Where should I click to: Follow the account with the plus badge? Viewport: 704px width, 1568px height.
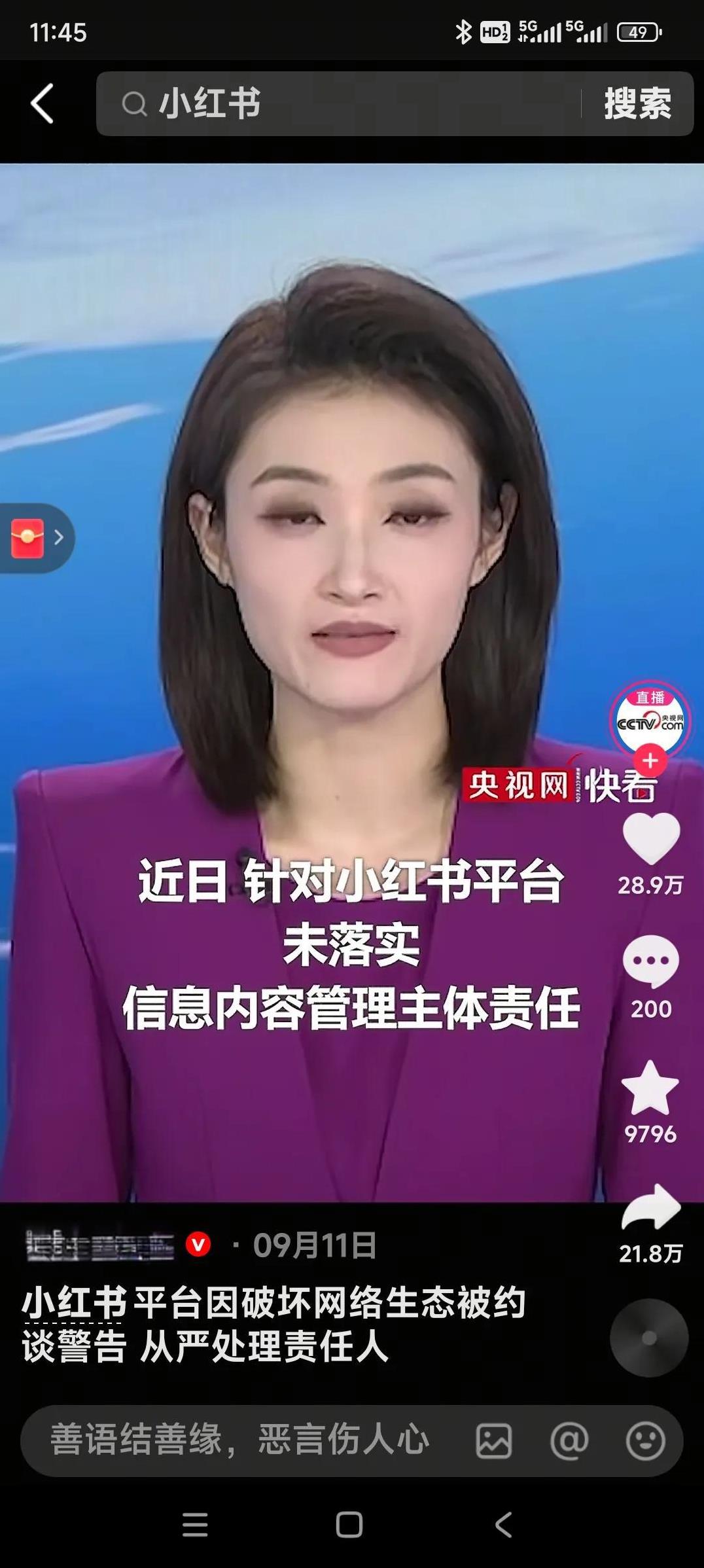click(650, 760)
